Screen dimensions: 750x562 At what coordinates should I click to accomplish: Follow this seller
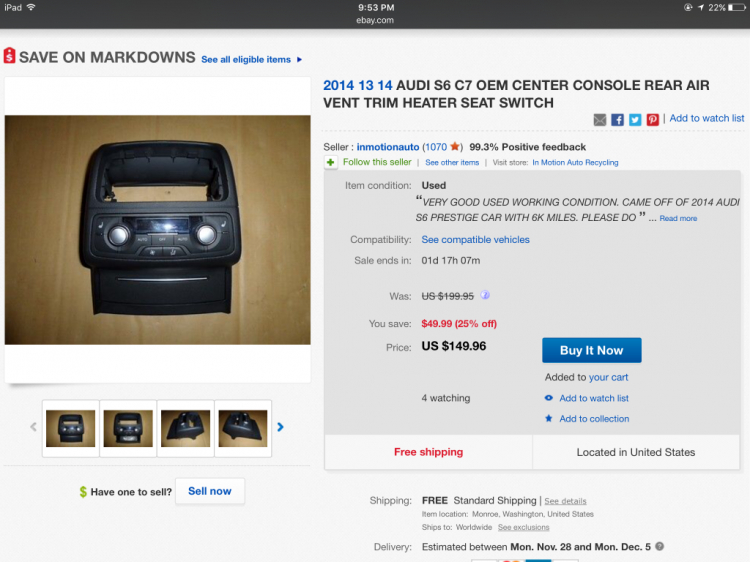[376, 162]
